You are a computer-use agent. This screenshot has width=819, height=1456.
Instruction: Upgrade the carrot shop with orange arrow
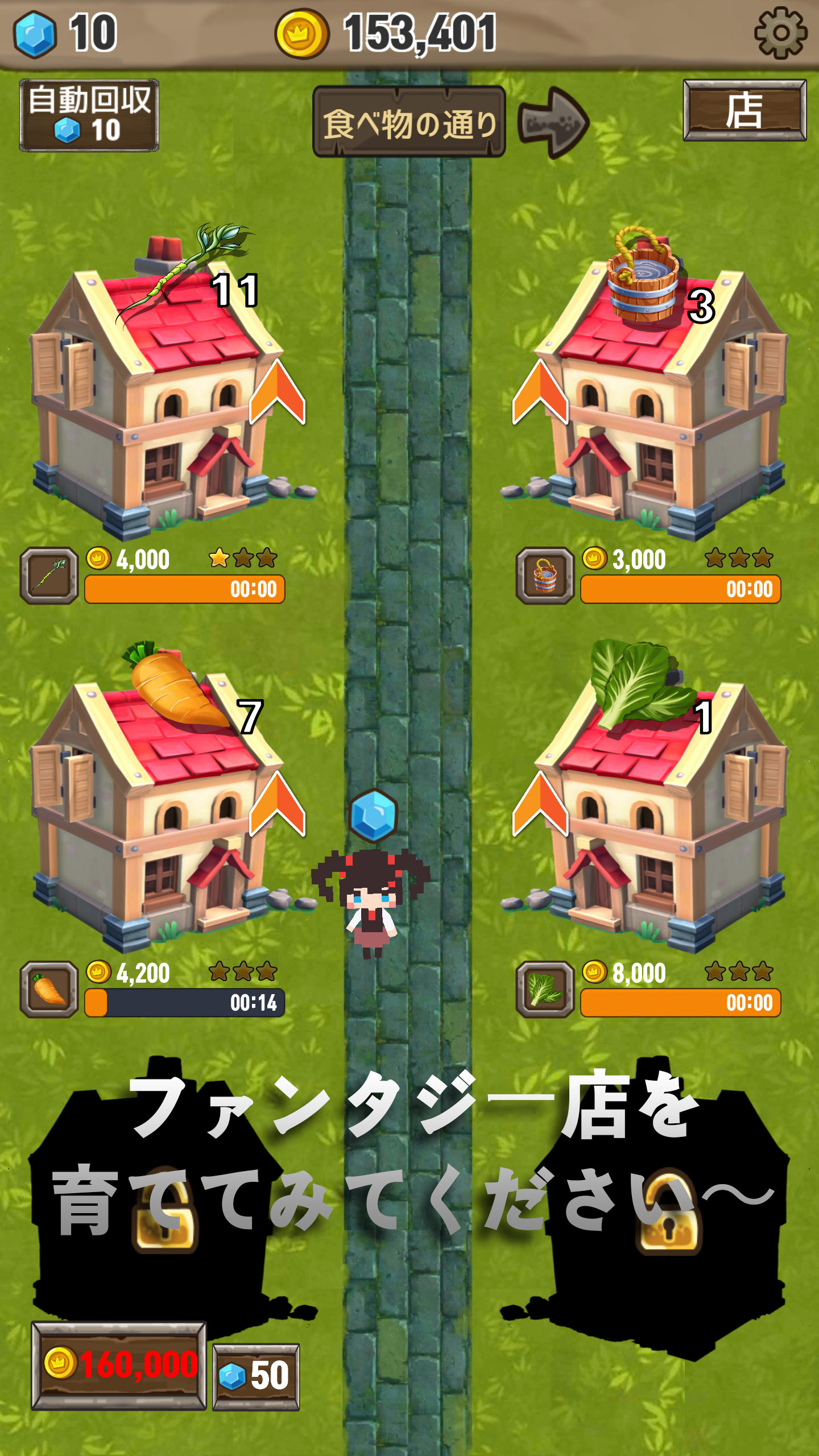[x=278, y=805]
